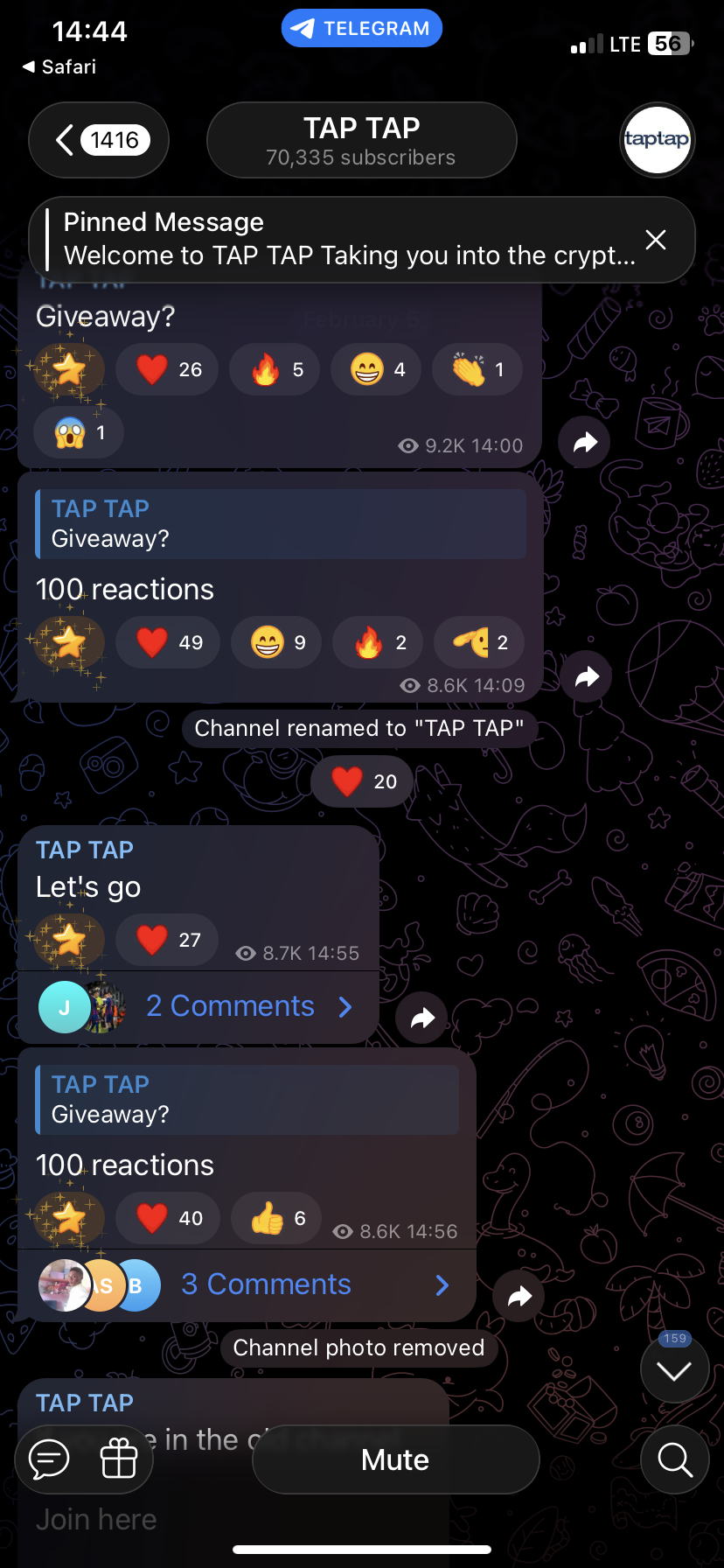This screenshot has width=724, height=1568.
Task: Open TAP TAP channel info header
Action: pos(361,140)
